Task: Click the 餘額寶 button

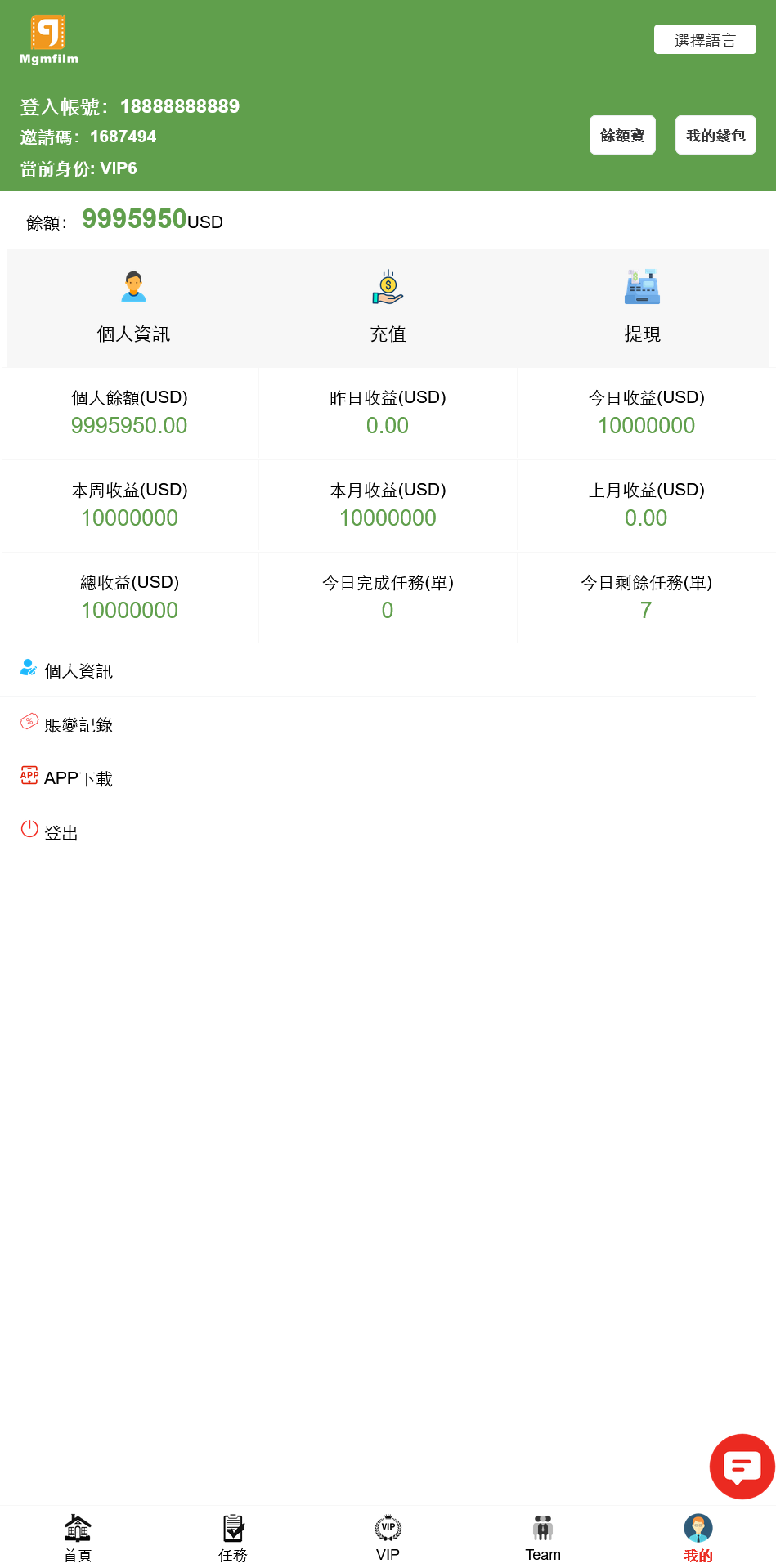Action: [622, 134]
